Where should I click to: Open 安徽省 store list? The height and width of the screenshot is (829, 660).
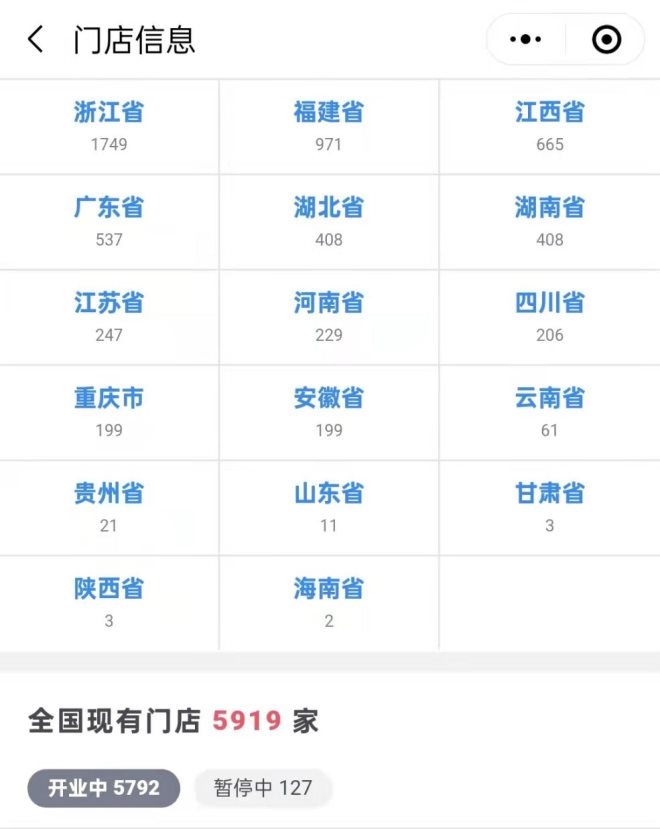(329, 412)
